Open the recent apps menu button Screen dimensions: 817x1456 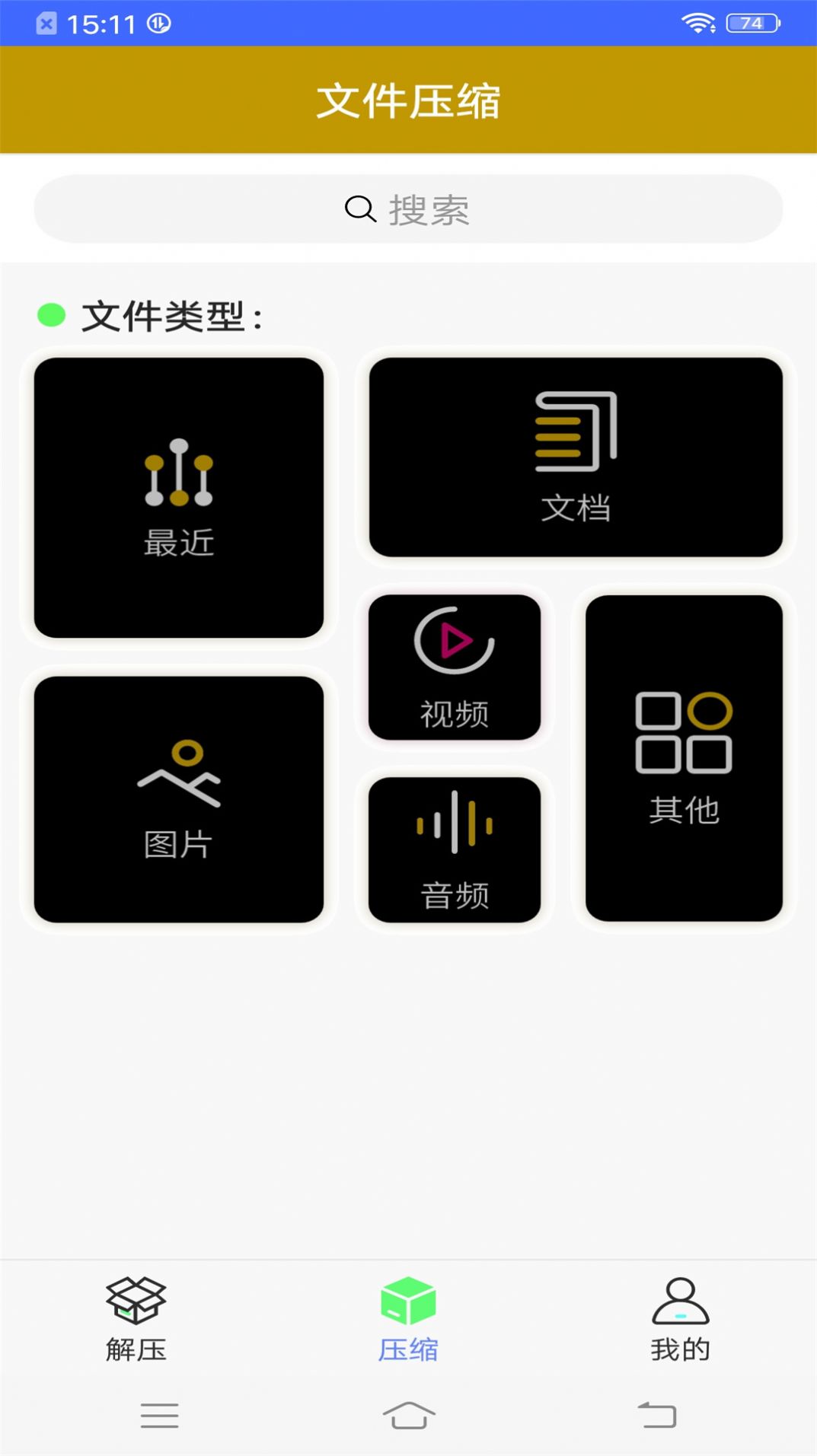click(159, 1413)
